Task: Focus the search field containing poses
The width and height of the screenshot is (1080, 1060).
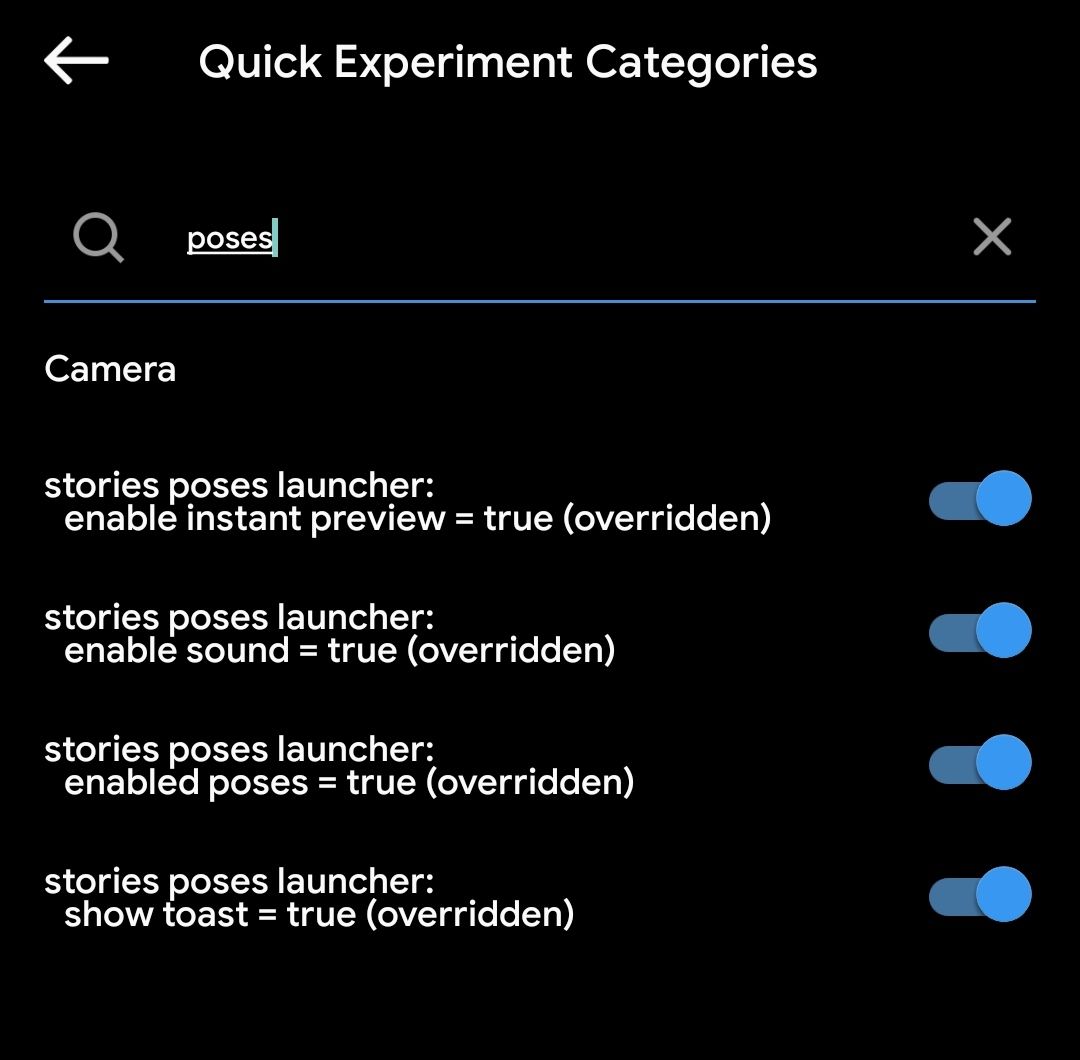Action: click(x=560, y=238)
